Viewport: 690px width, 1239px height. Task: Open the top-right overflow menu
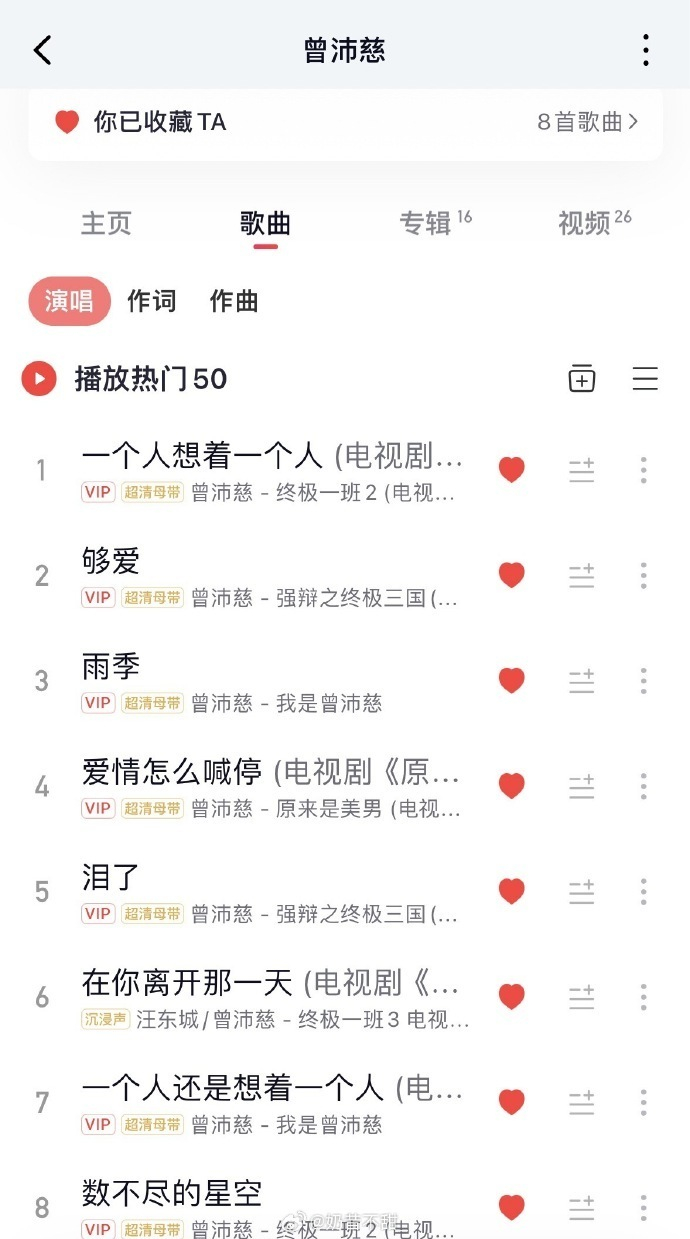[x=646, y=50]
